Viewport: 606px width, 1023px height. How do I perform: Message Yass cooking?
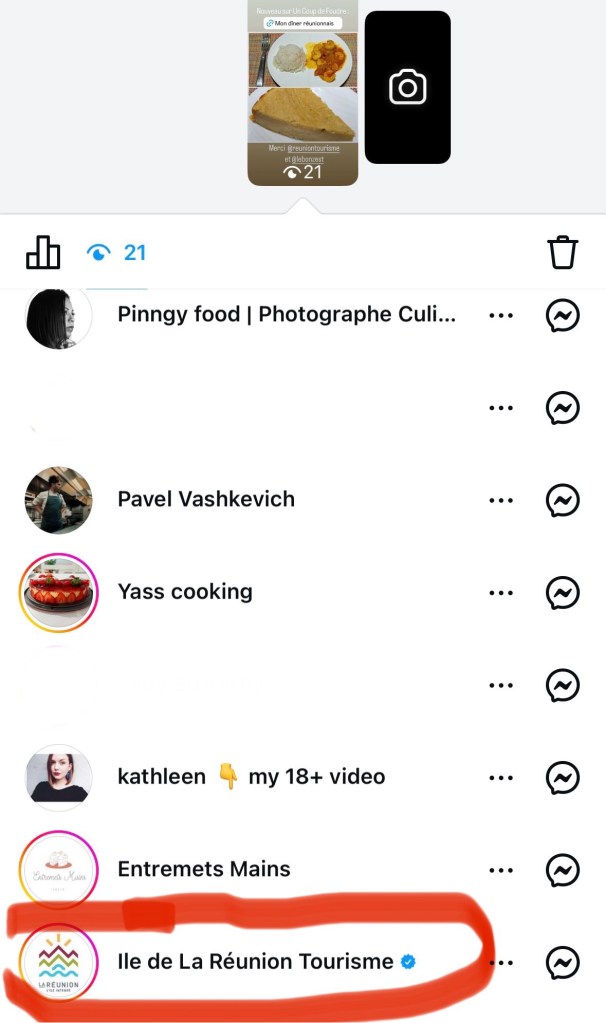[x=563, y=593]
